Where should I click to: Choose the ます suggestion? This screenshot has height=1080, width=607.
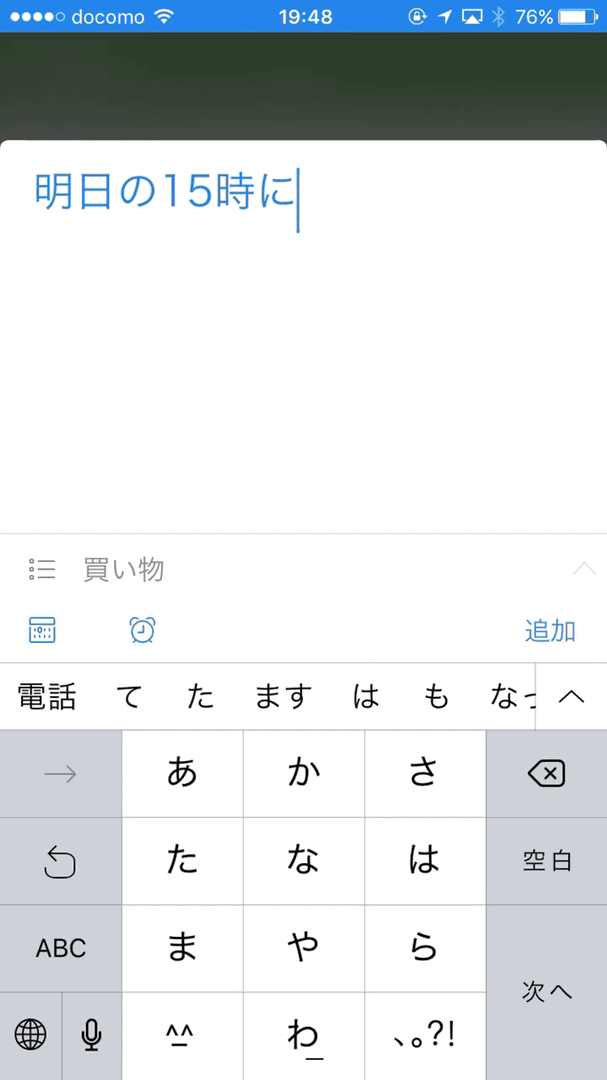pos(284,697)
